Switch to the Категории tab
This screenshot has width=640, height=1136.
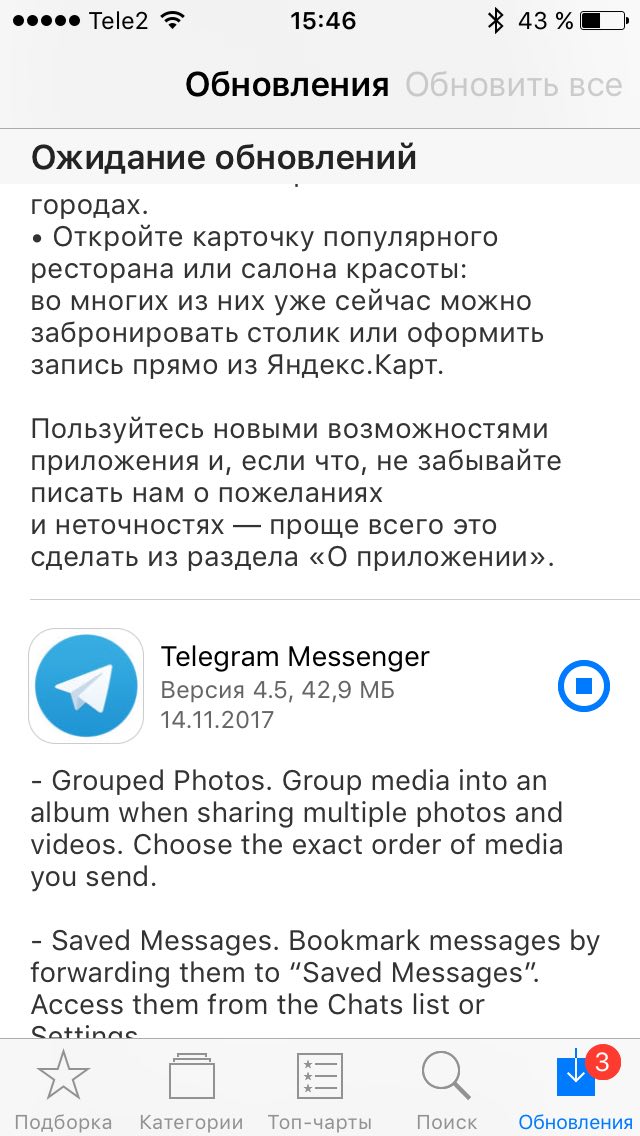click(191, 1089)
